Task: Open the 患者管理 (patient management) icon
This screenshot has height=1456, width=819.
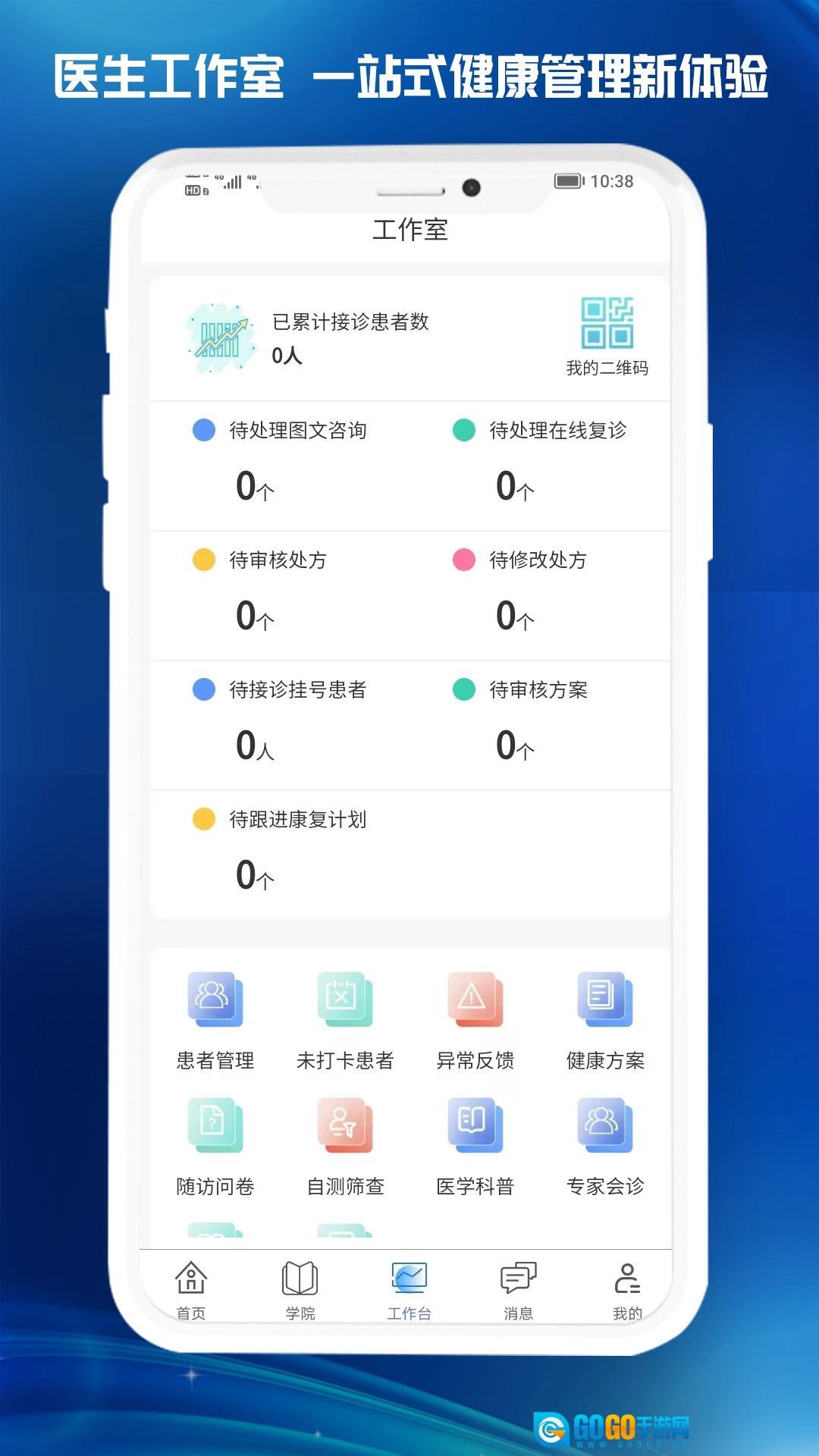Action: (215, 1001)
